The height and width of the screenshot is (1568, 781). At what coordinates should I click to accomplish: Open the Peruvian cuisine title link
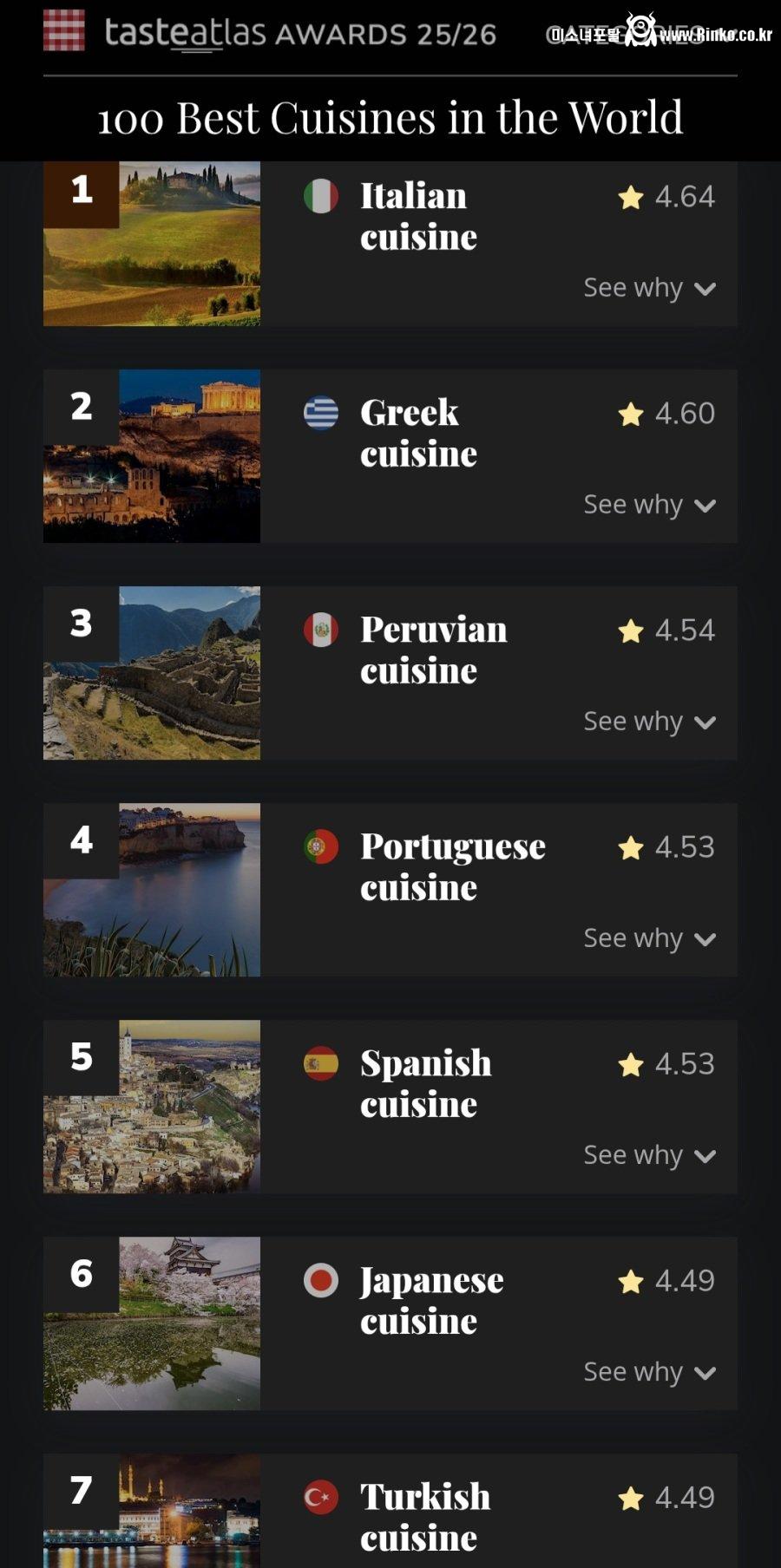pos(433,650)
